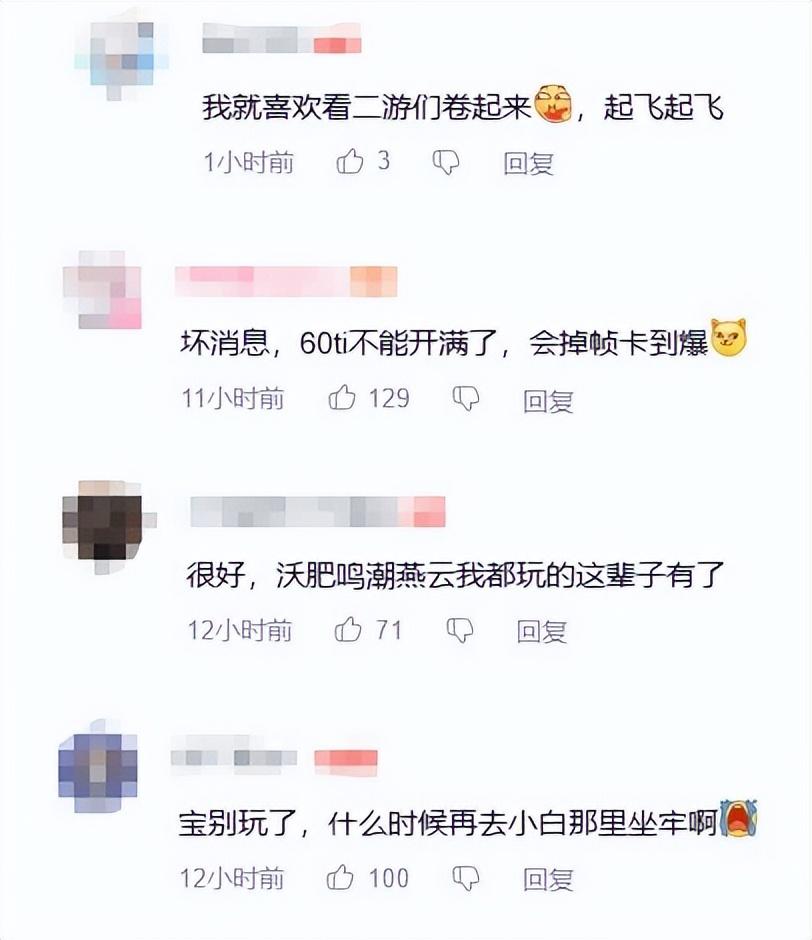This screenshot has height=940, width=812.
Task: Dislike the 小白那里坐牢 comment
Action: click(466, 879)
